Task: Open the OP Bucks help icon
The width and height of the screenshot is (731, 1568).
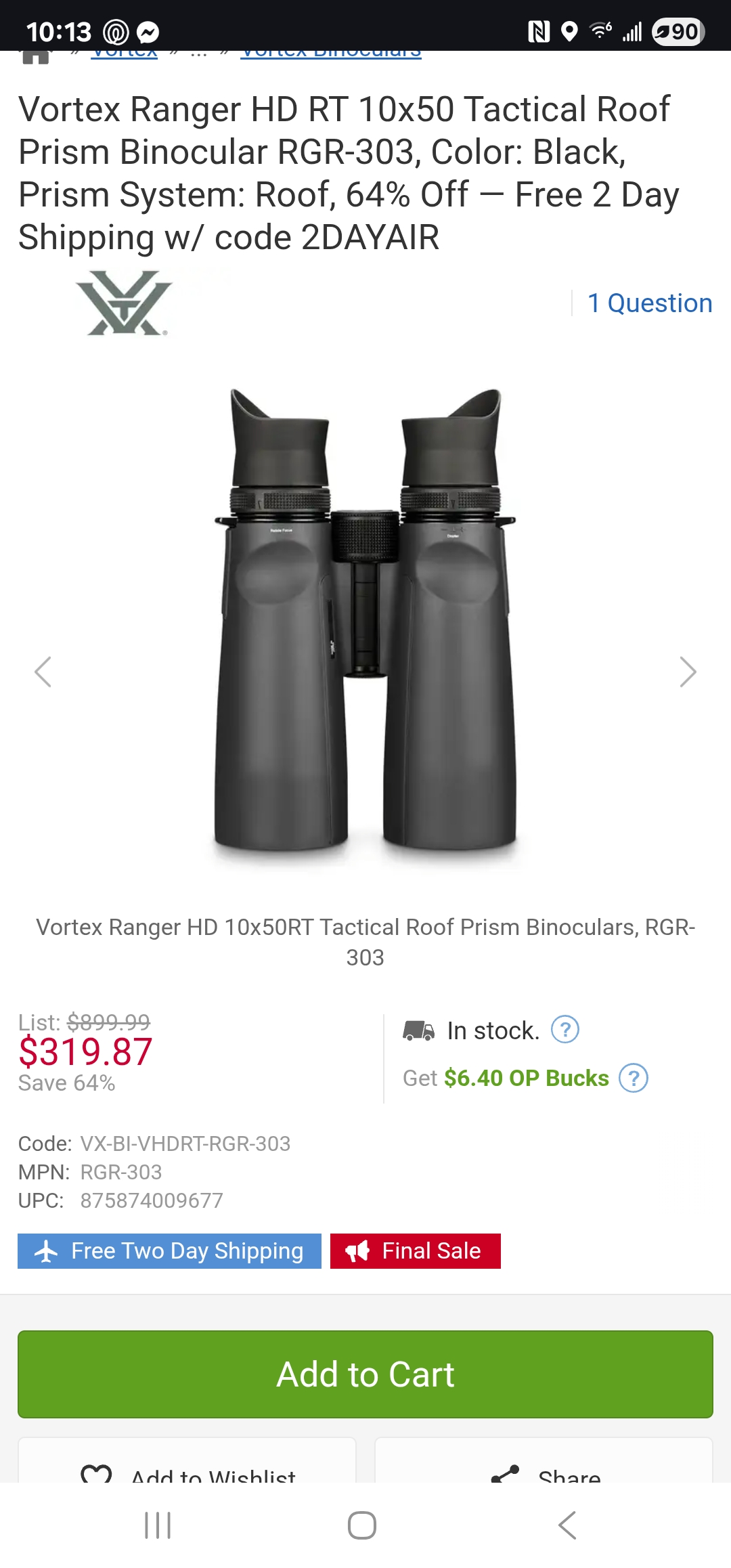Action: coord(634,1078)
